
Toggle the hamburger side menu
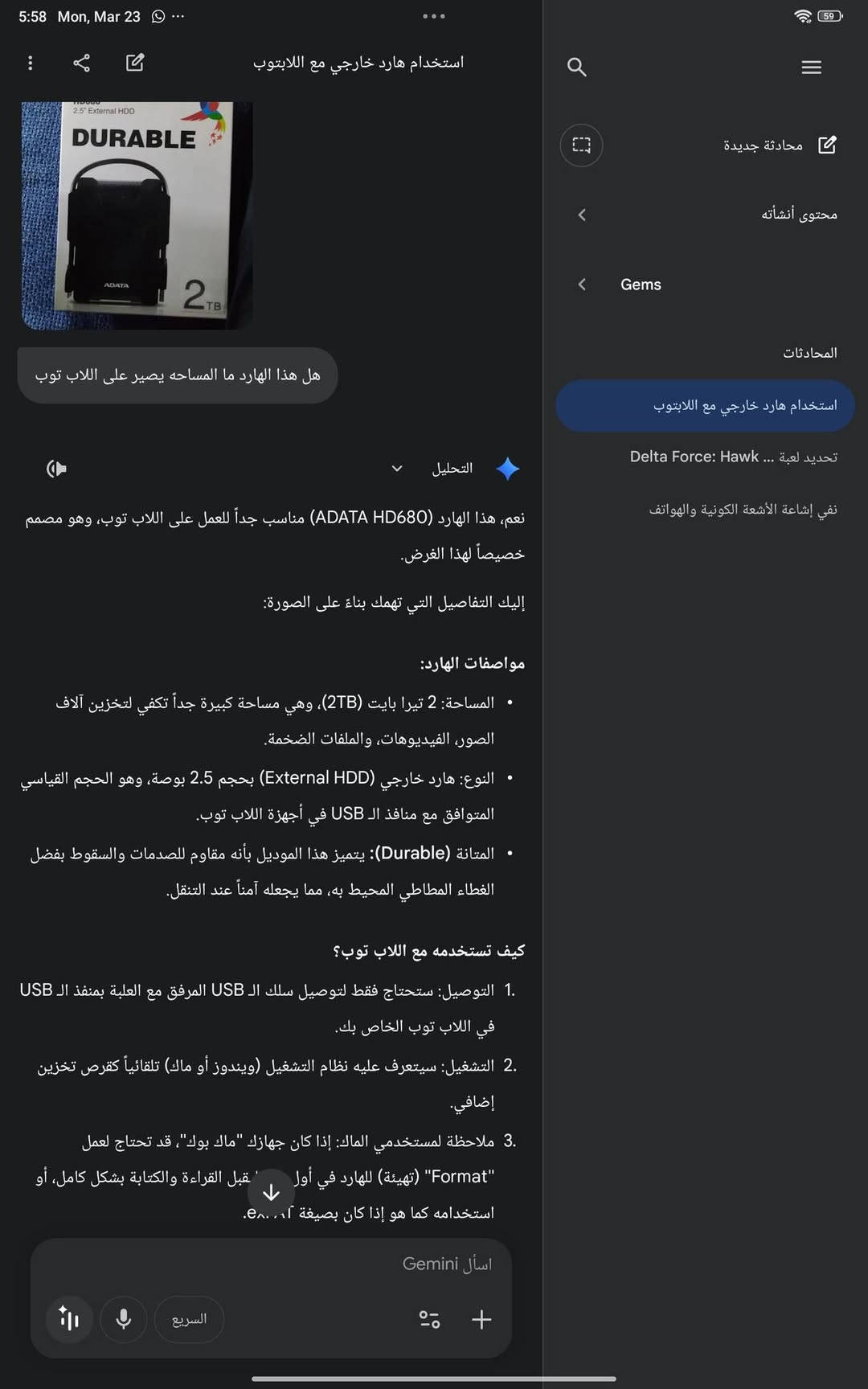click(811, 68)
